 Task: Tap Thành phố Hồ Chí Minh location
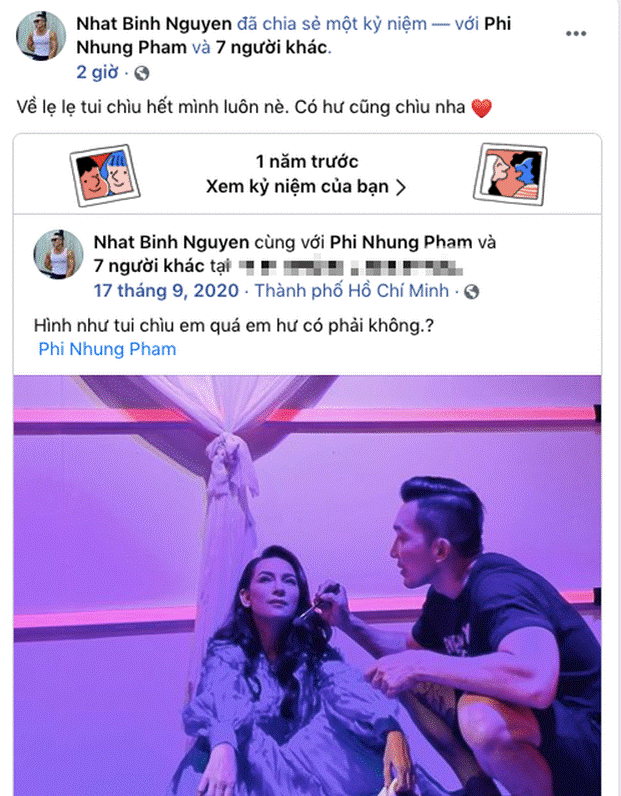pos(352,291)
